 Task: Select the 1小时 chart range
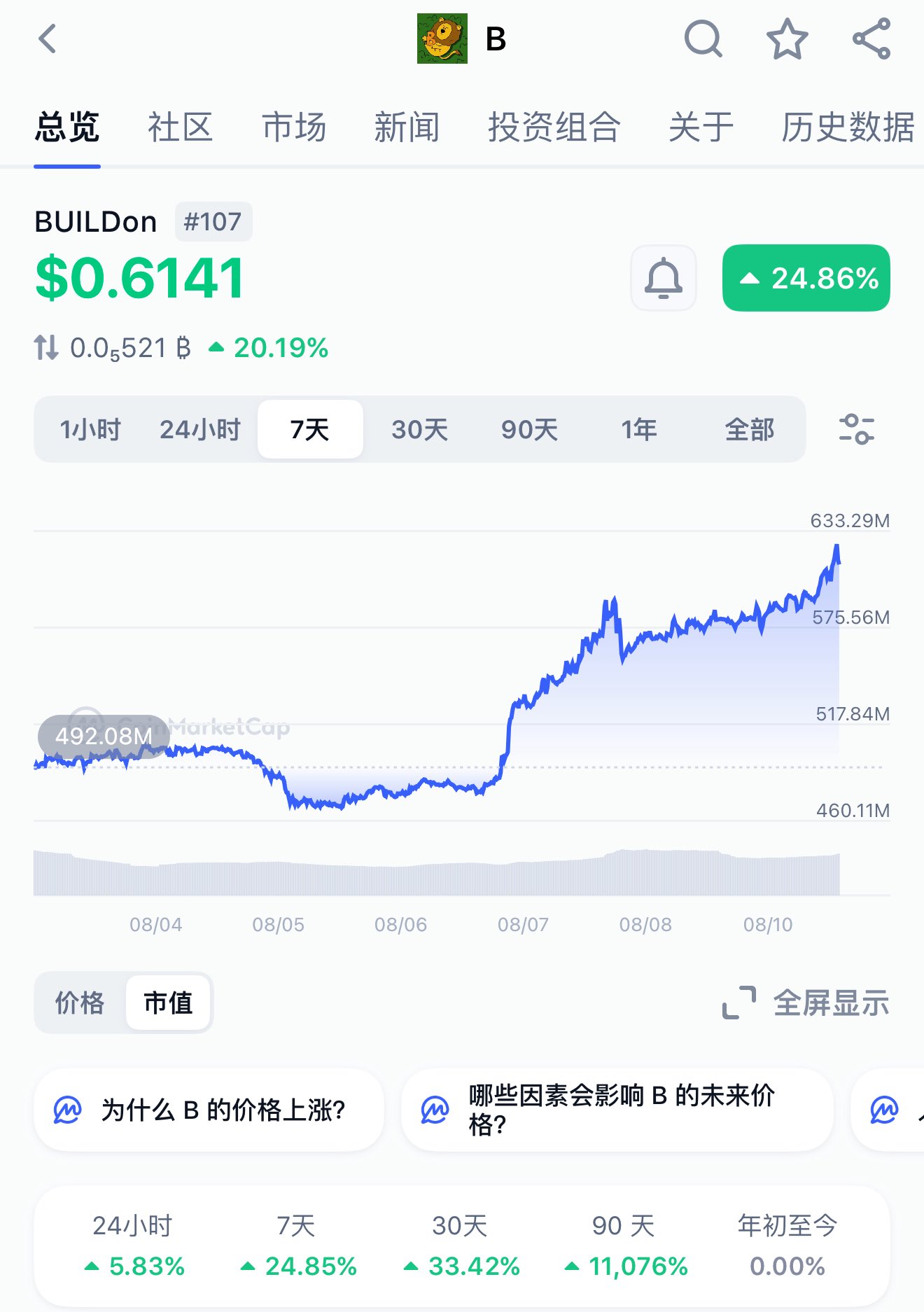pyautogui.click(x=90, y=429)
